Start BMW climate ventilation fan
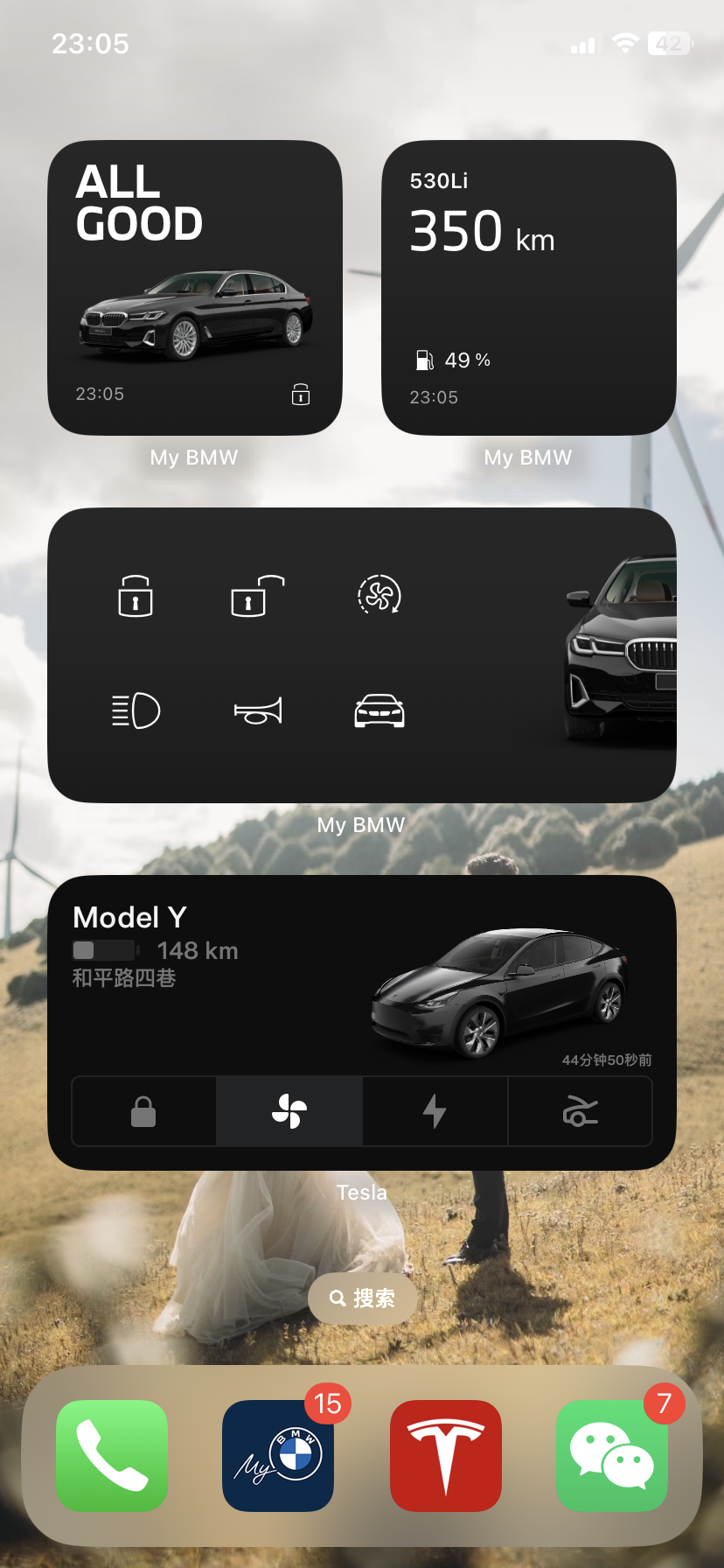This screenshot has width=724, height=1568. click(379, 596)
